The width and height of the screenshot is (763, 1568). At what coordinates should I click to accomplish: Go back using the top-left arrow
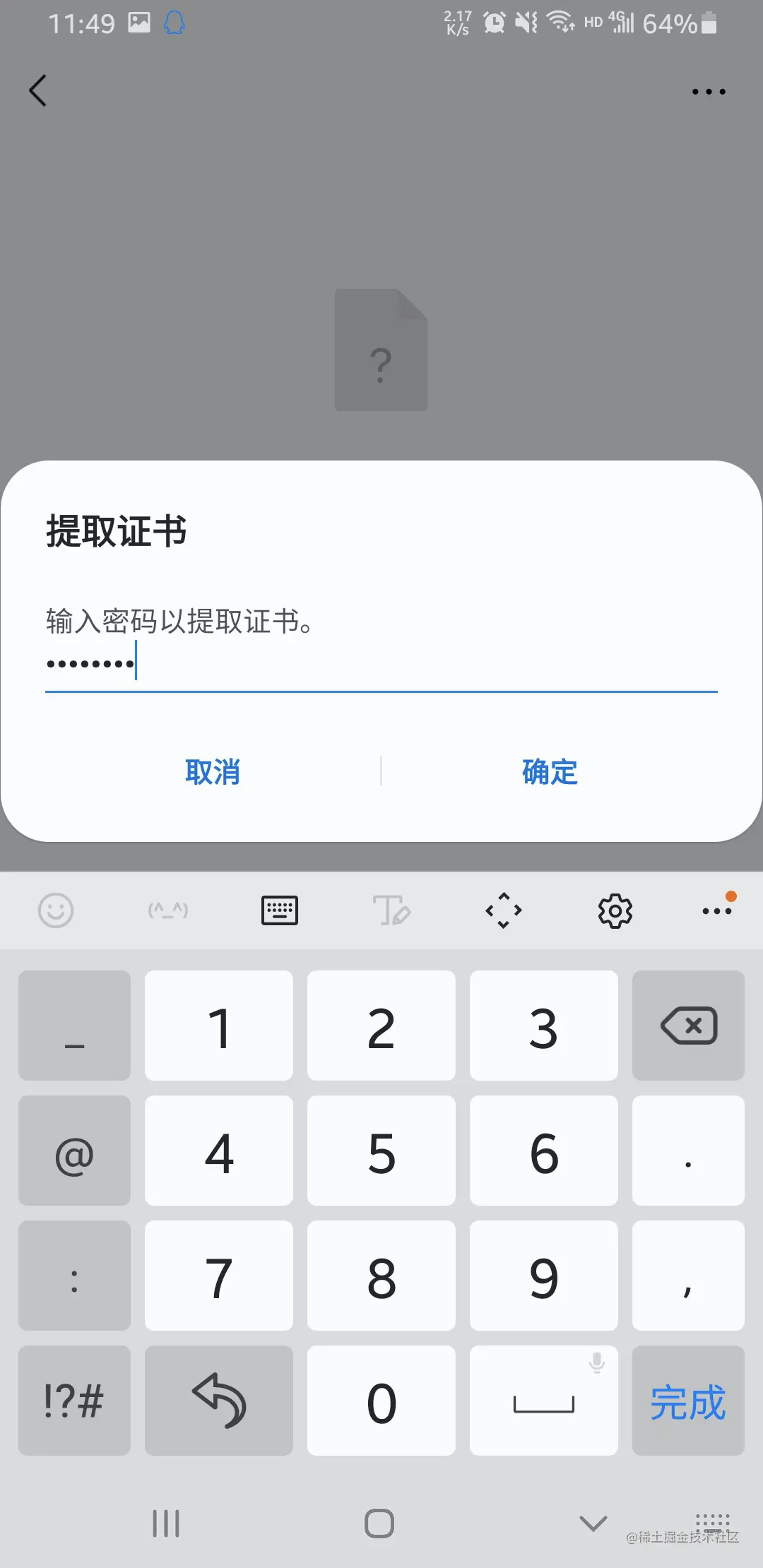coord(38,90)
